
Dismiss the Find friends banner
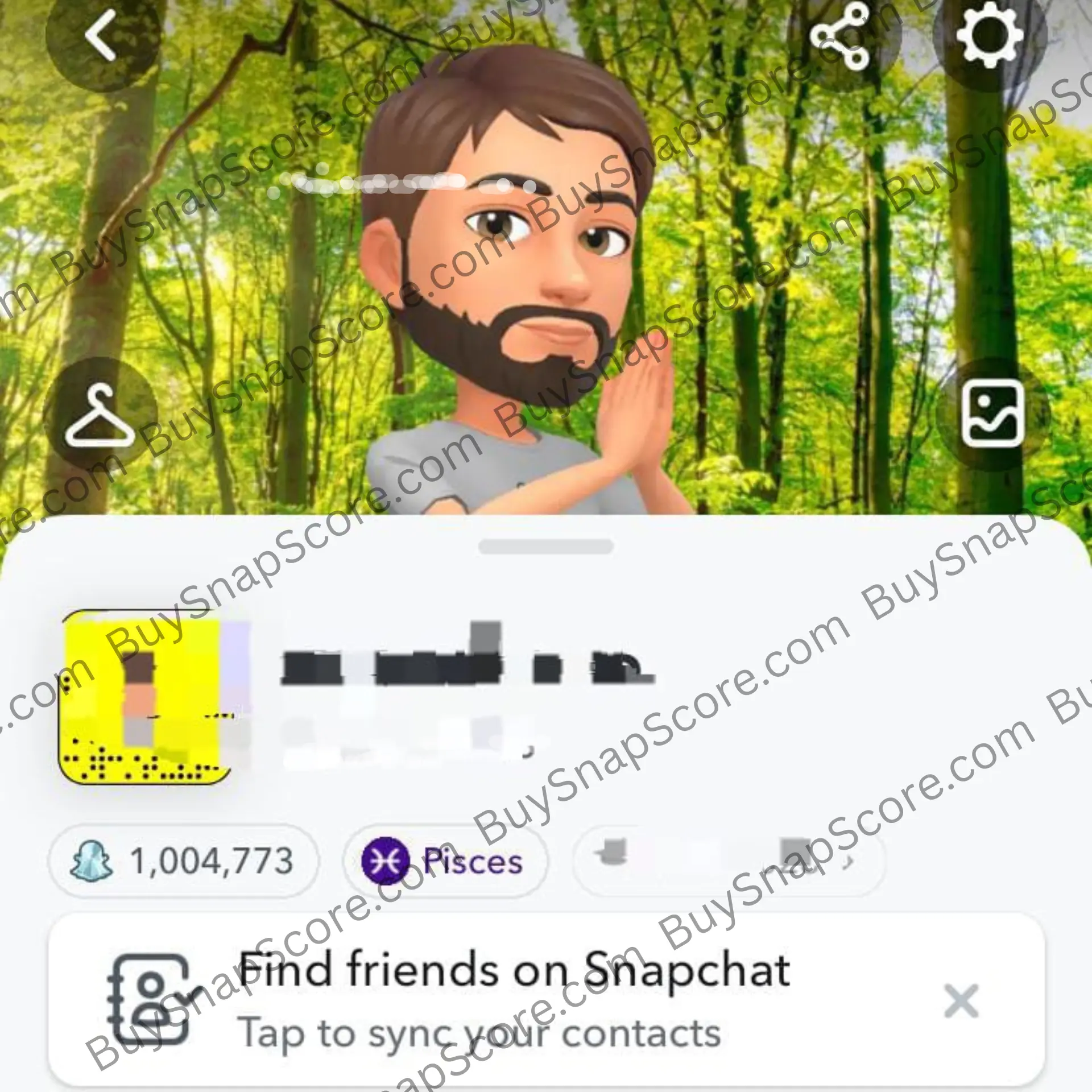(961, 1001)
